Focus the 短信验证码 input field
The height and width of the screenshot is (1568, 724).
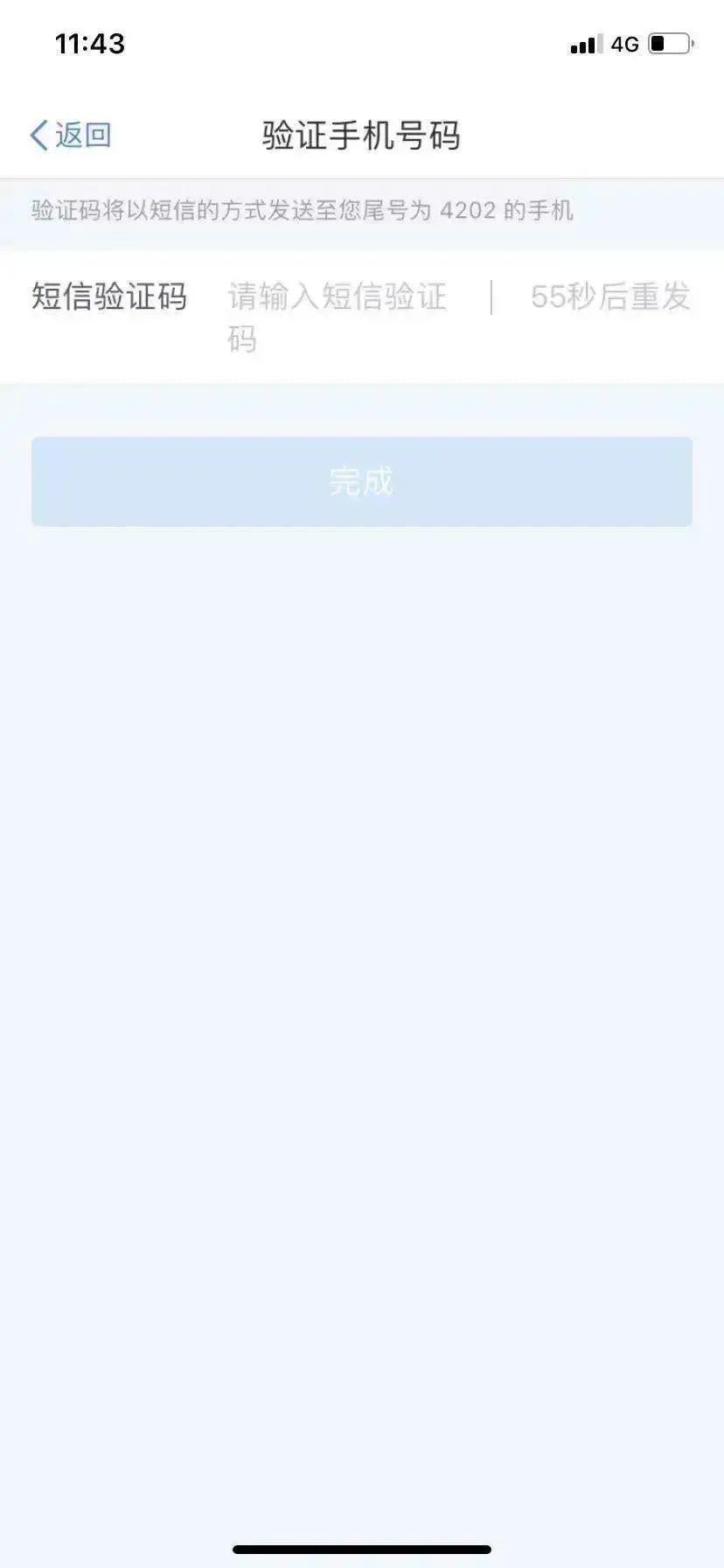338,317
